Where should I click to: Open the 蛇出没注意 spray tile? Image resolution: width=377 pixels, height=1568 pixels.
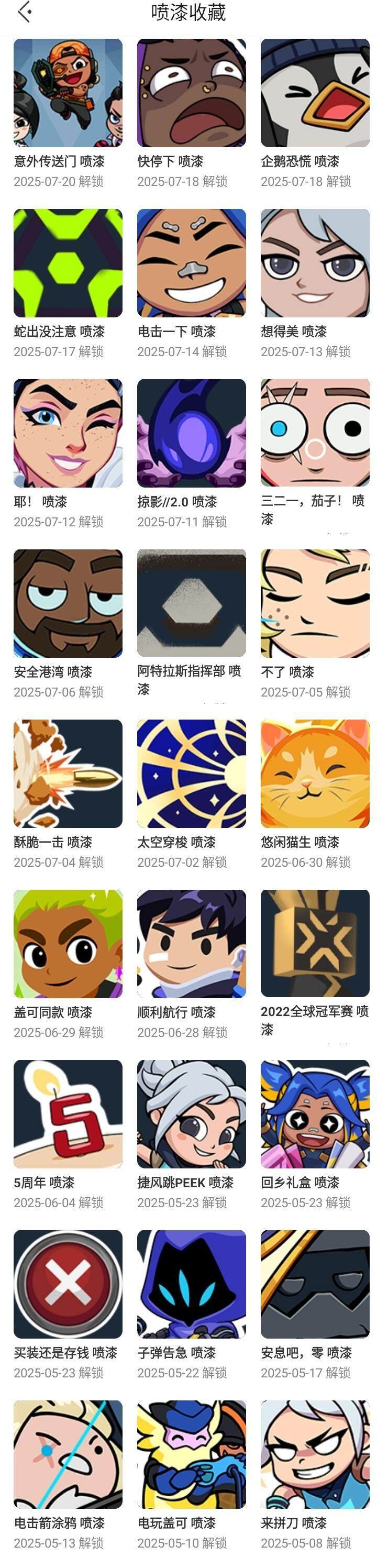(68, 263)
